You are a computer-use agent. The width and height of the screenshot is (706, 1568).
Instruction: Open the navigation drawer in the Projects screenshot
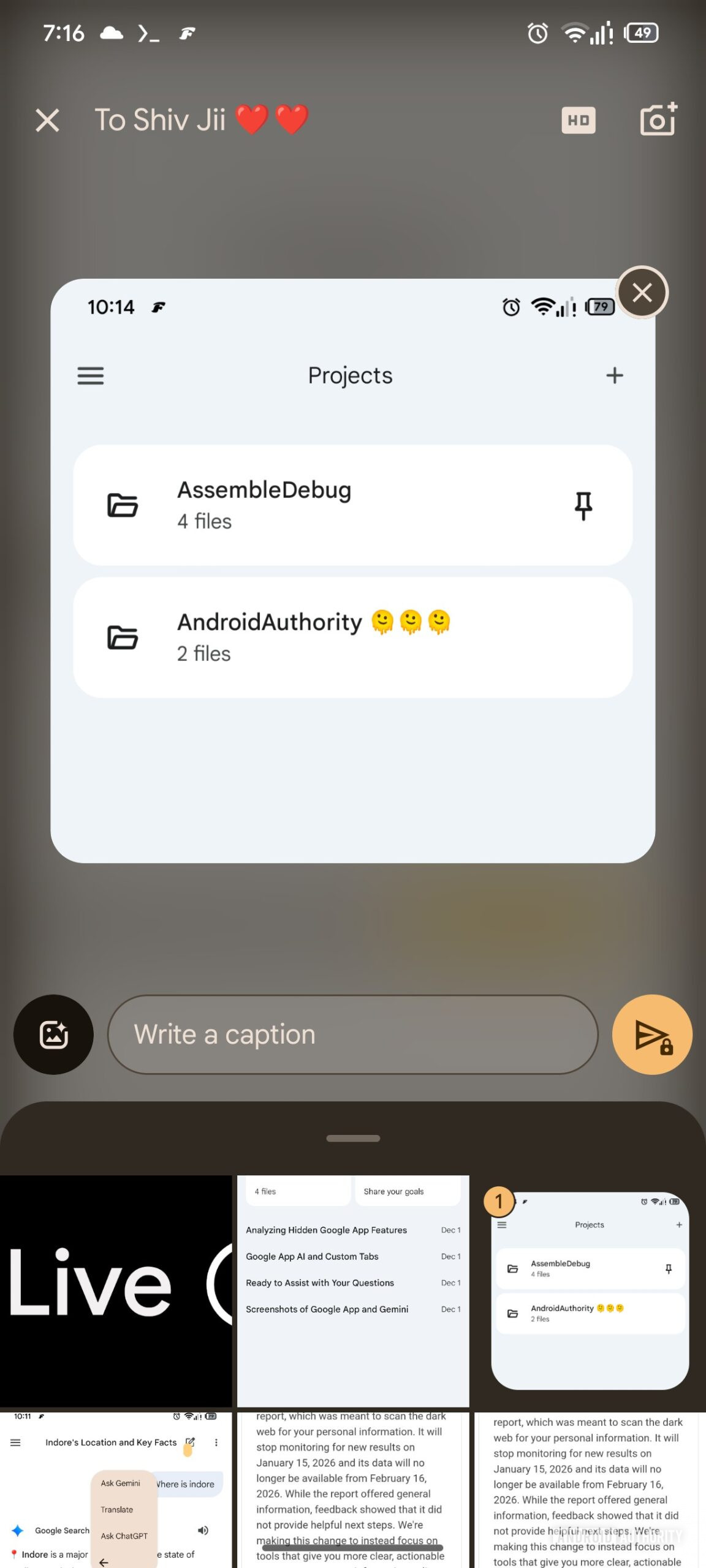click(90, 375)
